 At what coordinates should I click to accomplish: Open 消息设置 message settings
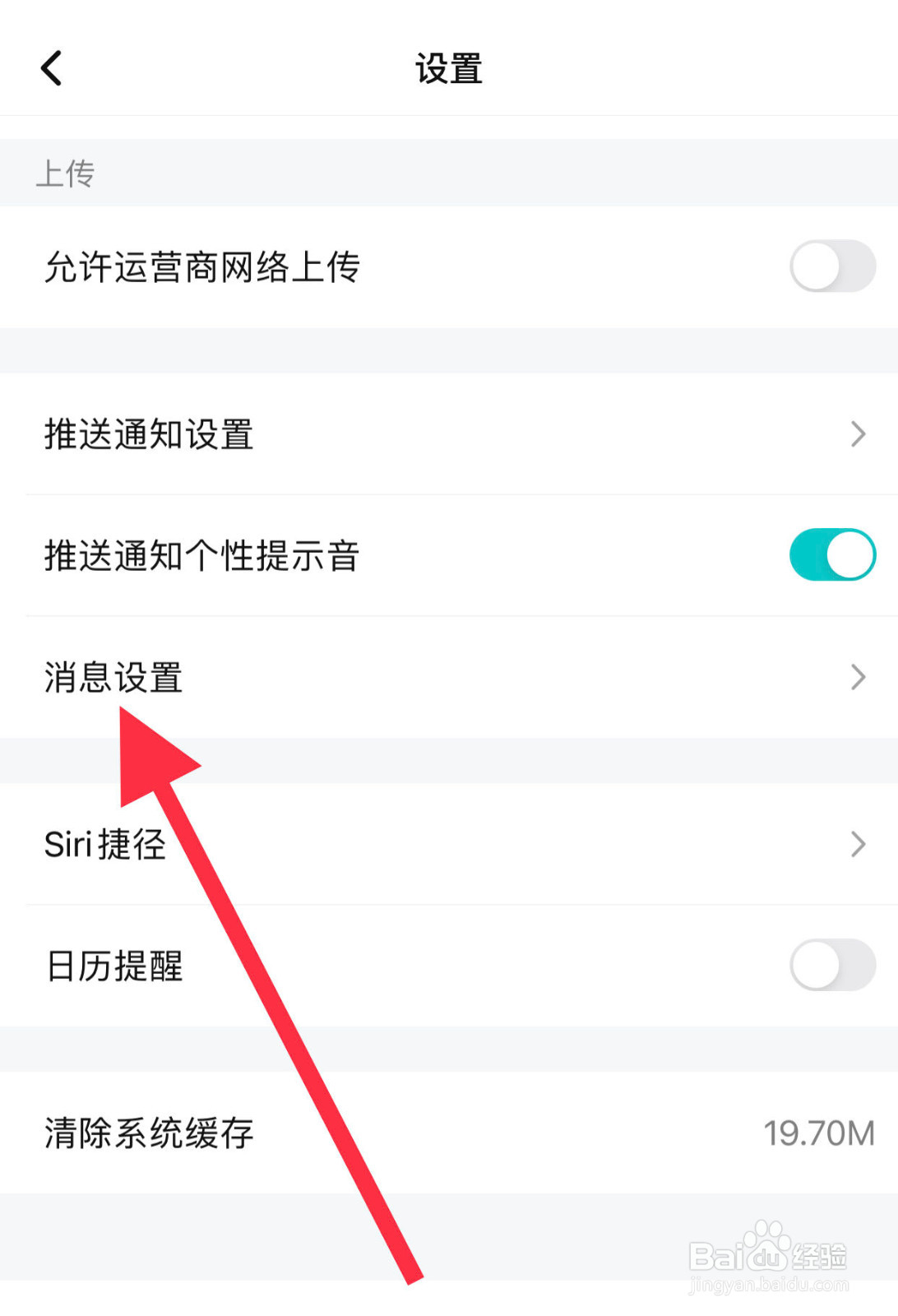point(113,677)
